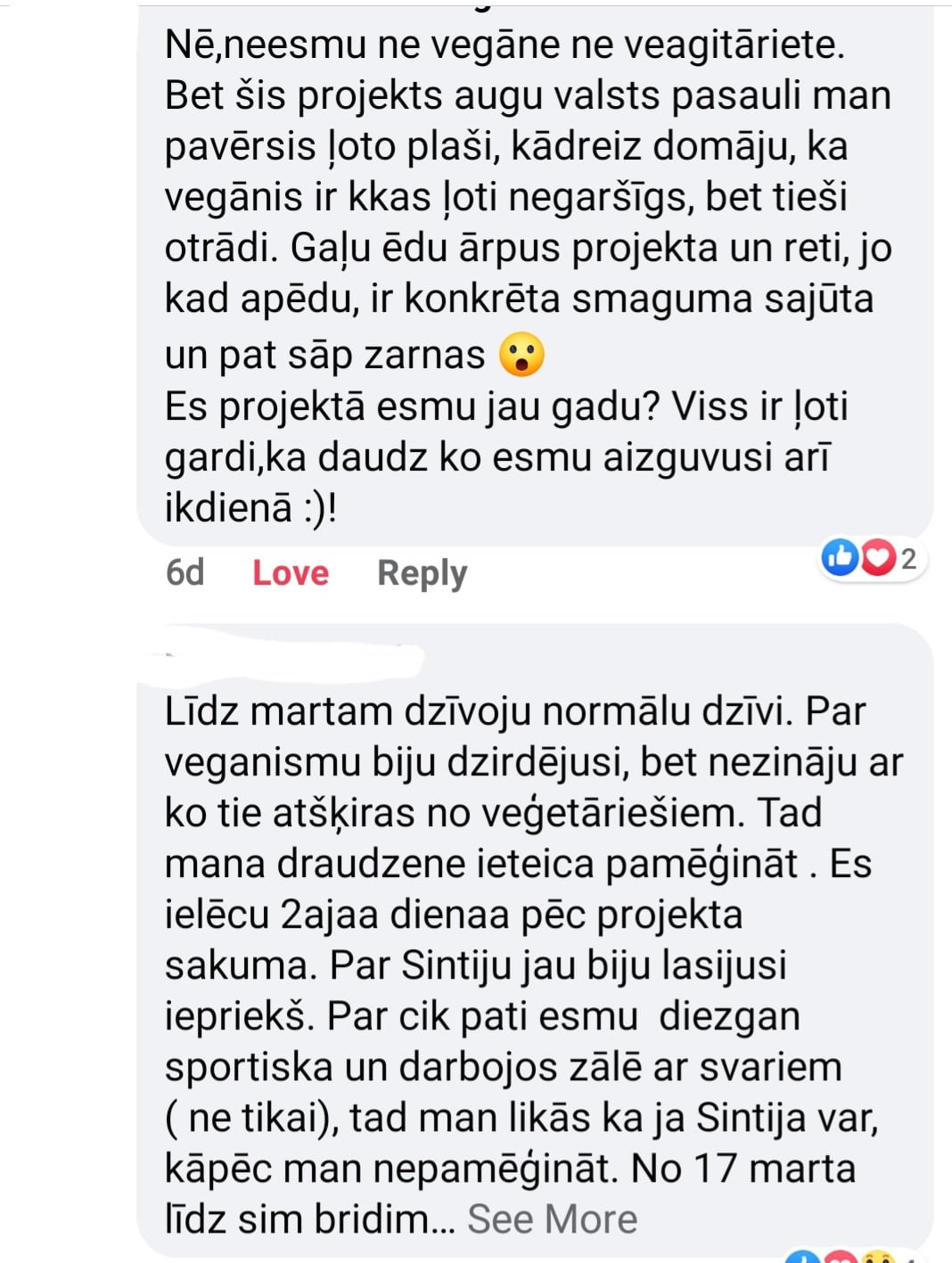Expand the comment with See More
952x1263 pixels.
coord(553,1218)
